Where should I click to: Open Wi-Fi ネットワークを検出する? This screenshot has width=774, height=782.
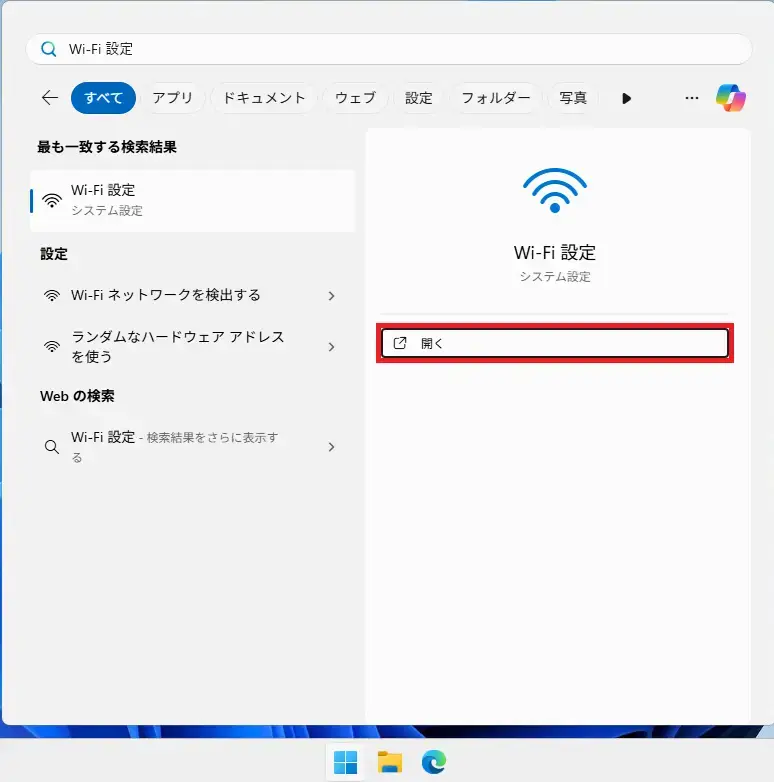pyautogui.click(x=190, y=295)
